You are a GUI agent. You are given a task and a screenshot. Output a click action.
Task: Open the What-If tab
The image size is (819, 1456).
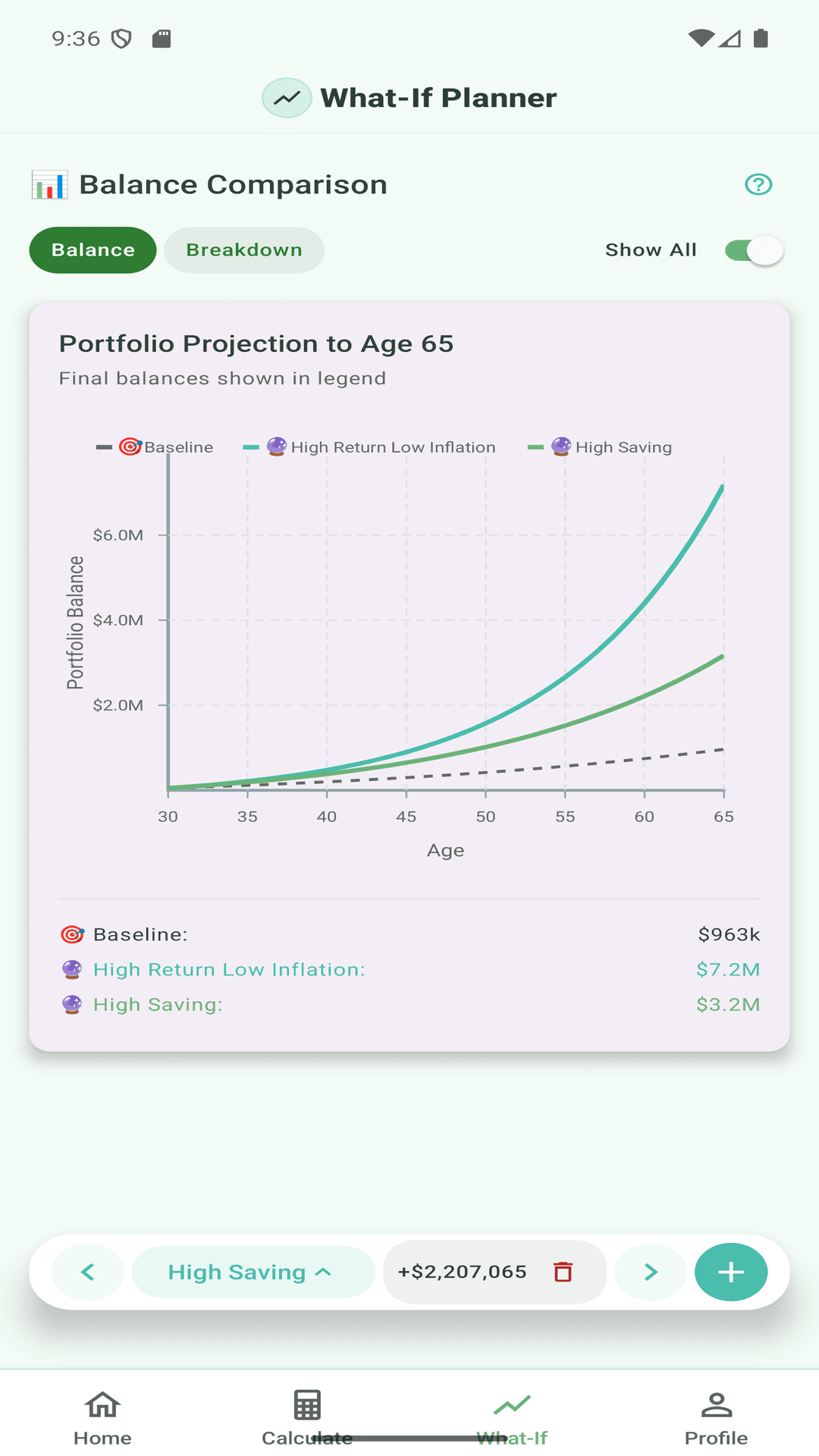coord(512,1417)
